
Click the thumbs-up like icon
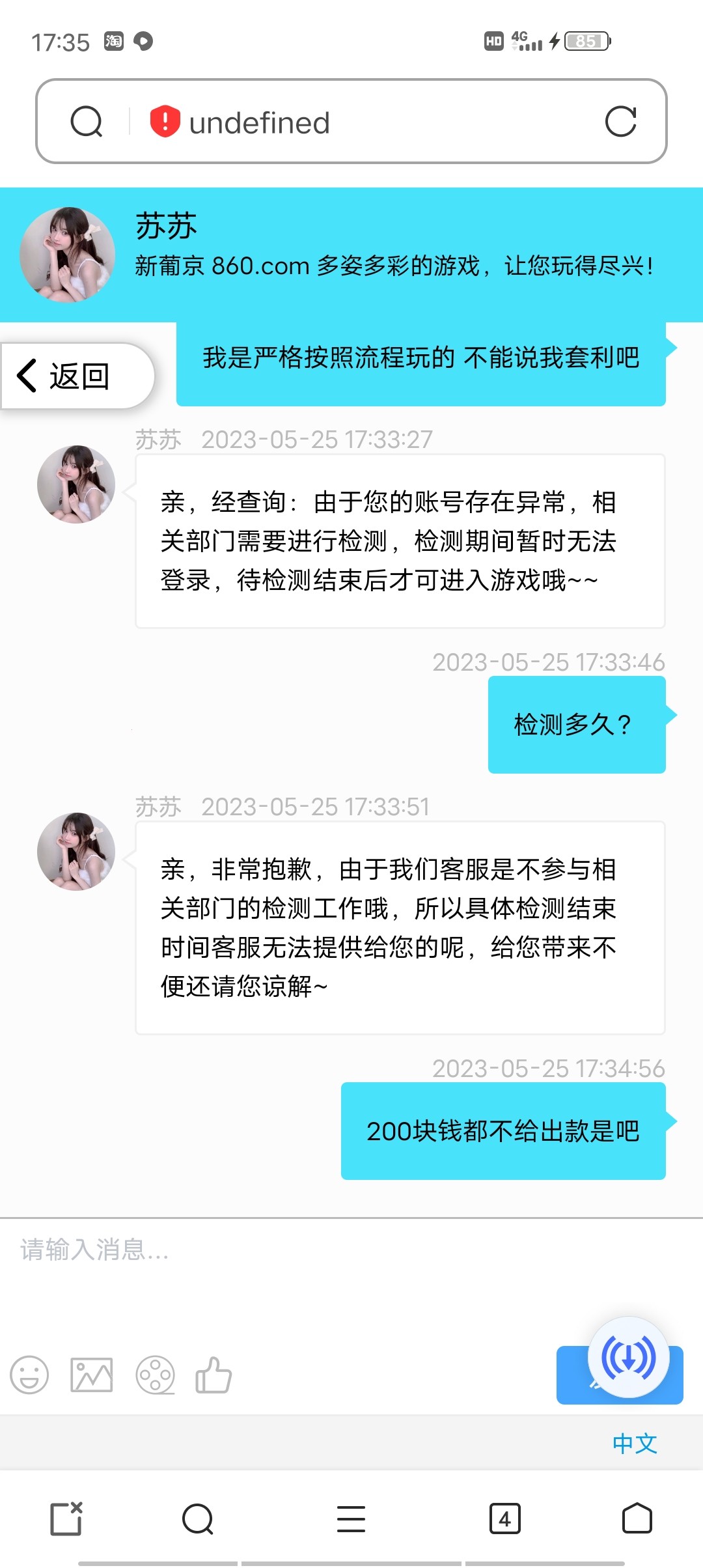(x=214, y=1375)
